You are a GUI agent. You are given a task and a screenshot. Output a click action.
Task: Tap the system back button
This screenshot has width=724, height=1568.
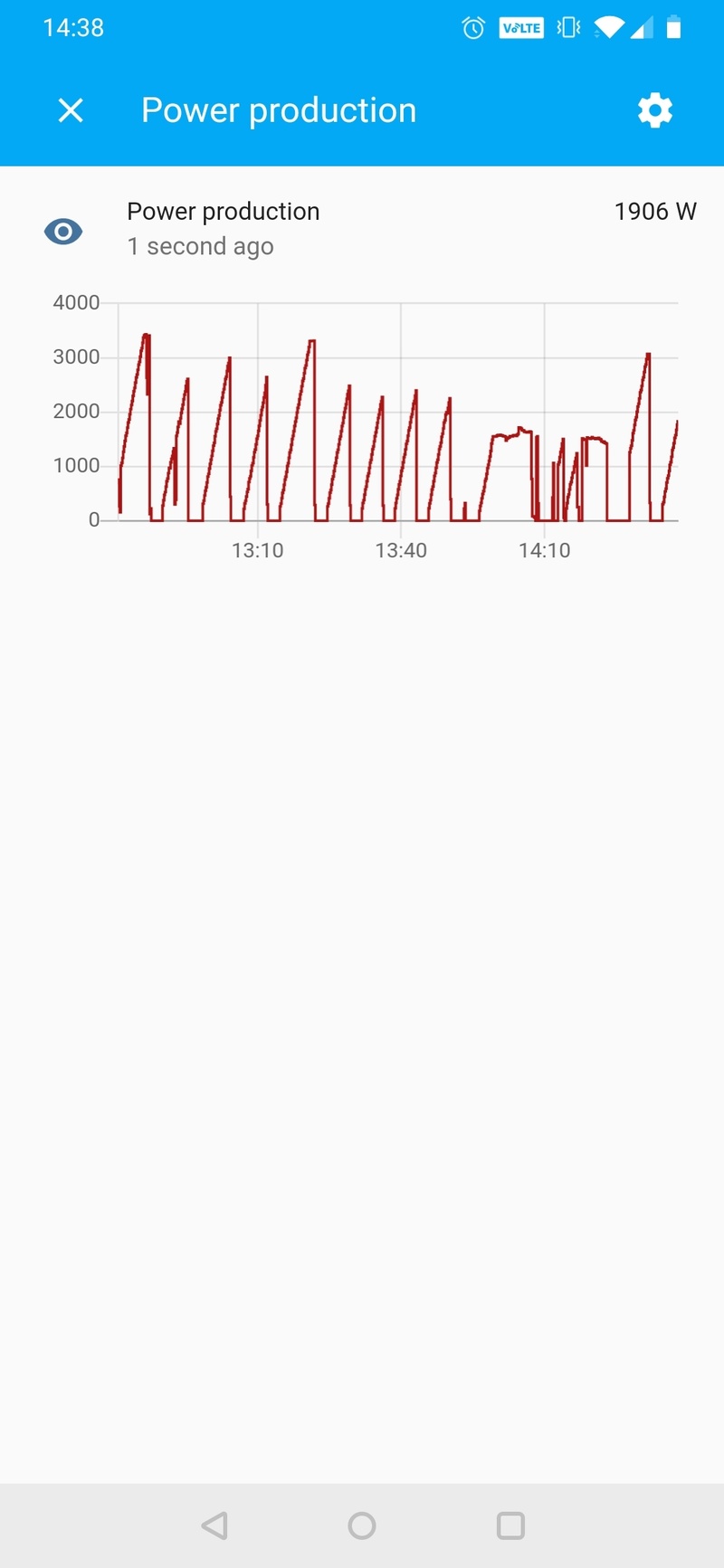[214, 1525]
